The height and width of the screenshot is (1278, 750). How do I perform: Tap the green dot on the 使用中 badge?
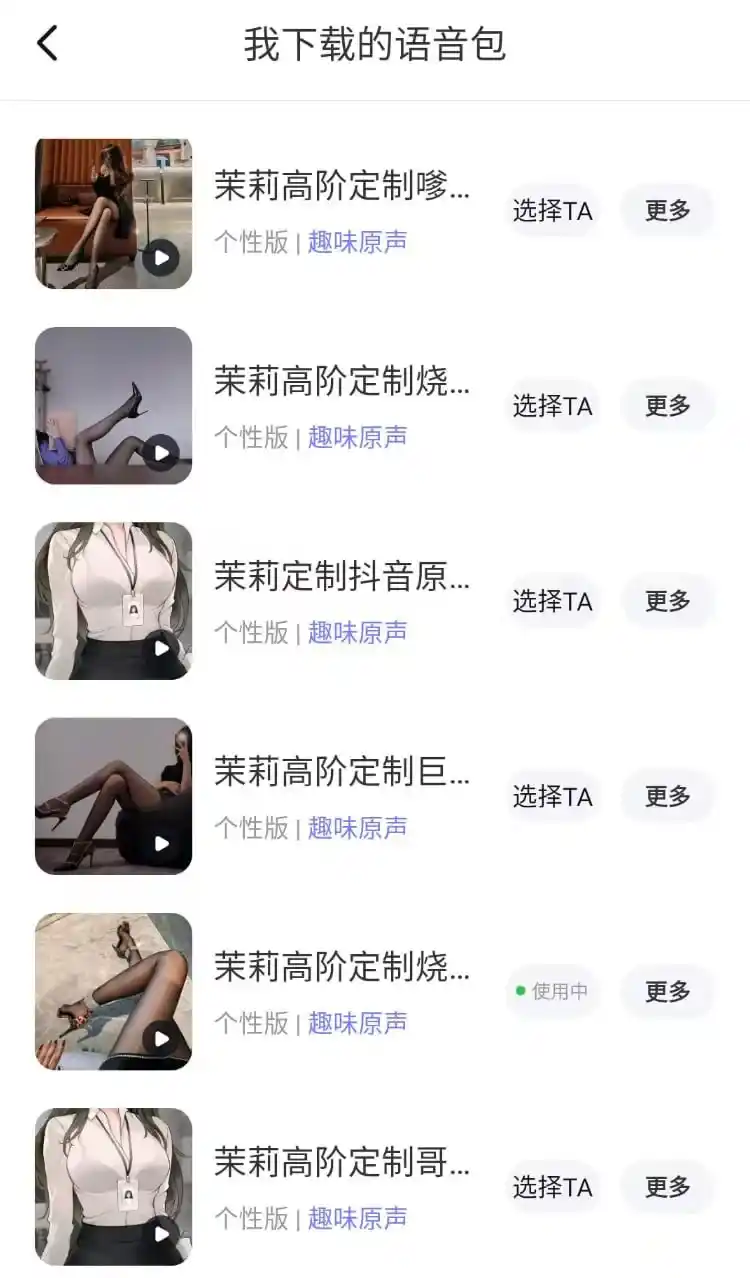(x=519, y=991)
